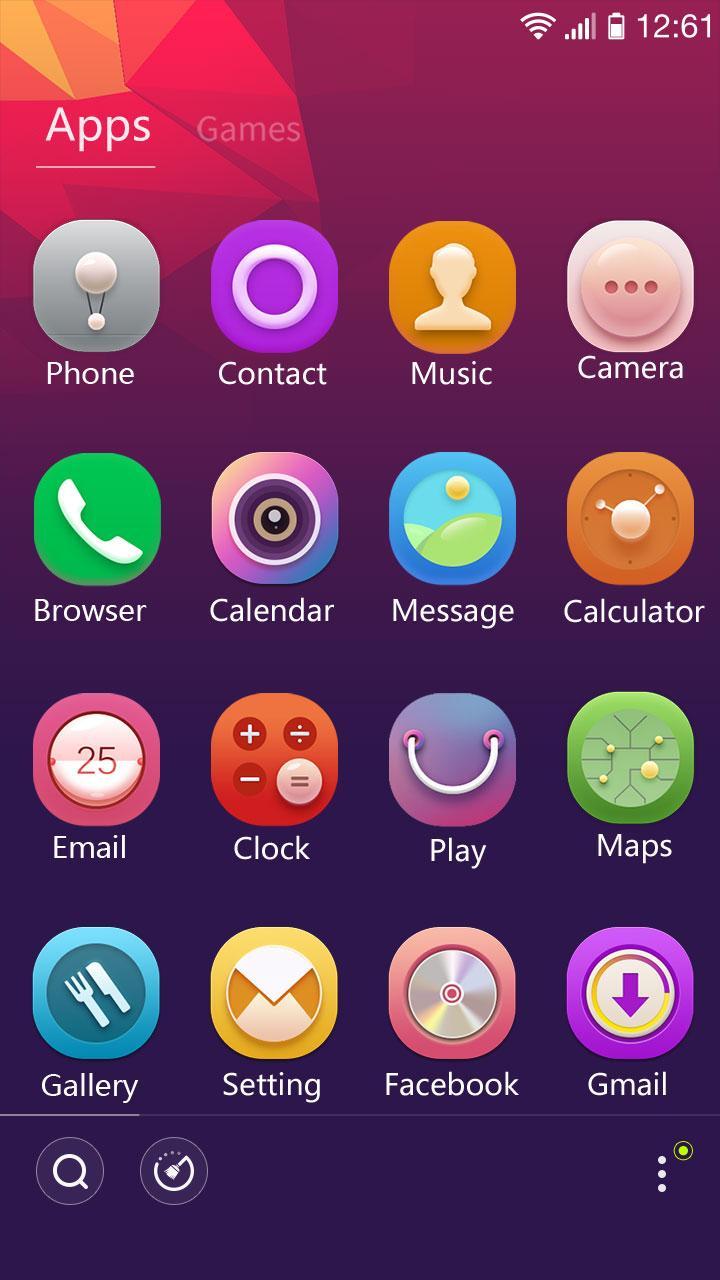Screen dimensions: 720x1280
Task: Launch the Calendar app
Action: [272, 519]
